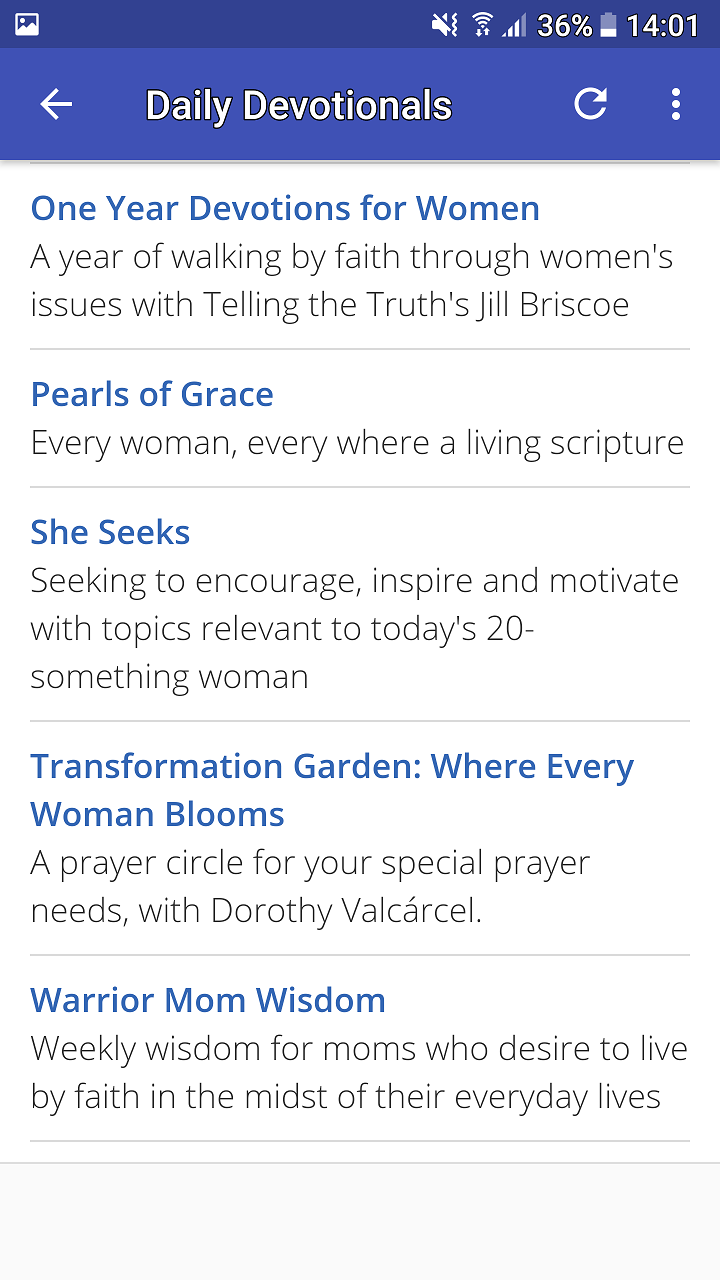The height and width of the screenshot is (1280, 720).
Task: Refresh the Daily Devotionals list
Action: pos(590,104)
